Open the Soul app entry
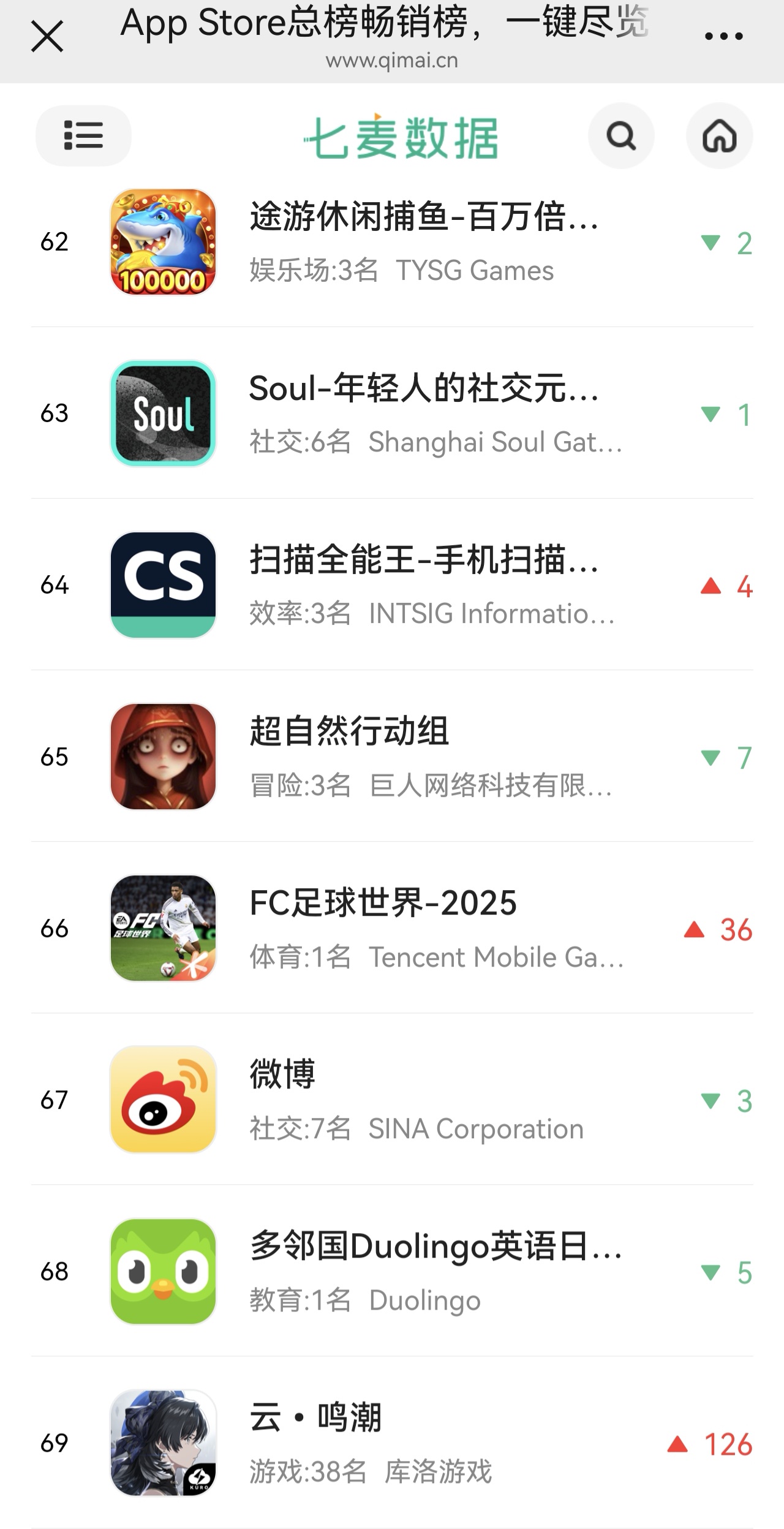The image size is (784, 1529). [423, 413]
